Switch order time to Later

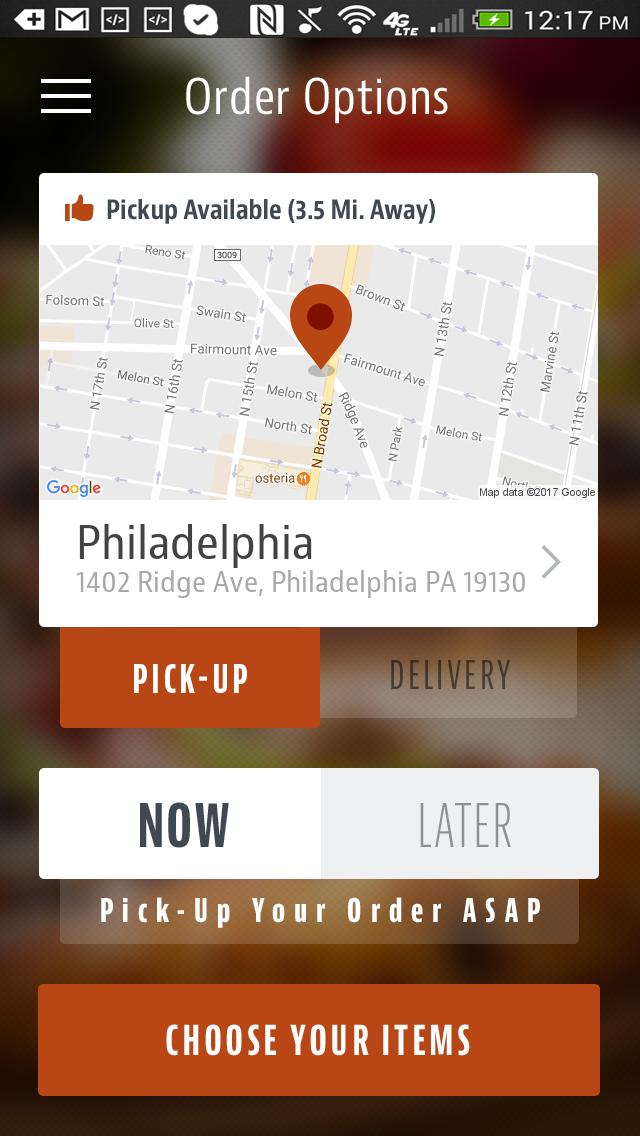click(463, 824)
